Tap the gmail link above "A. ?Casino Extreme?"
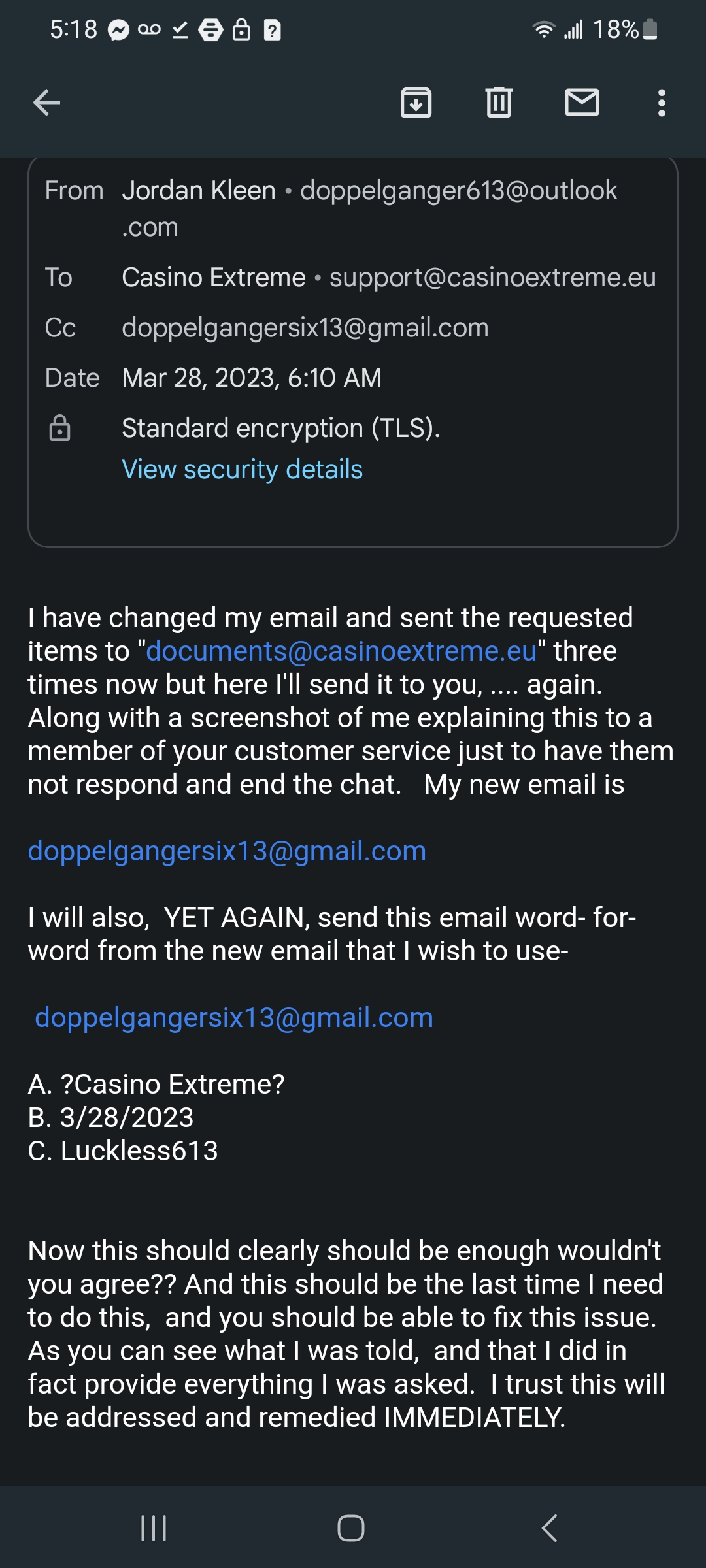 [234, 1017]
